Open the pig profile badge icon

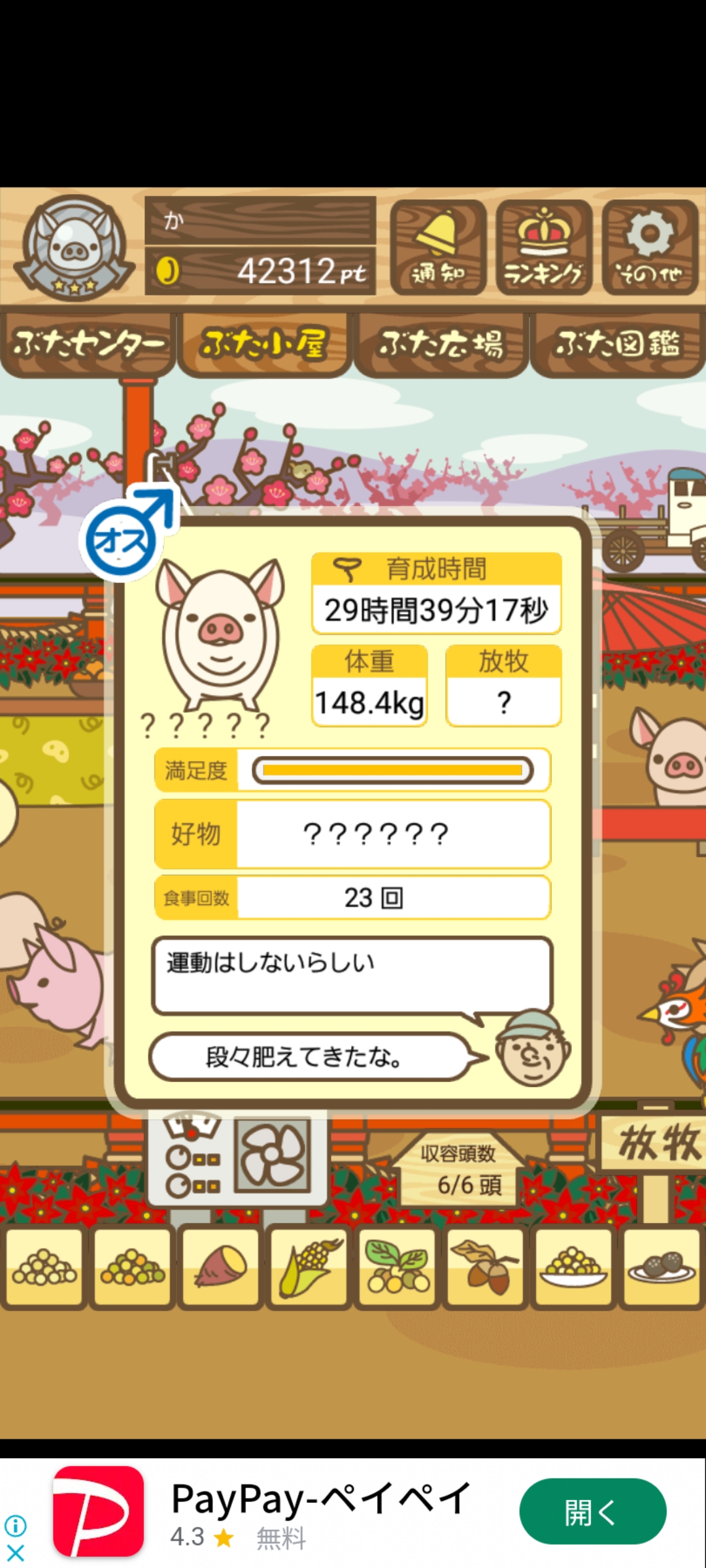coord(75,248)
